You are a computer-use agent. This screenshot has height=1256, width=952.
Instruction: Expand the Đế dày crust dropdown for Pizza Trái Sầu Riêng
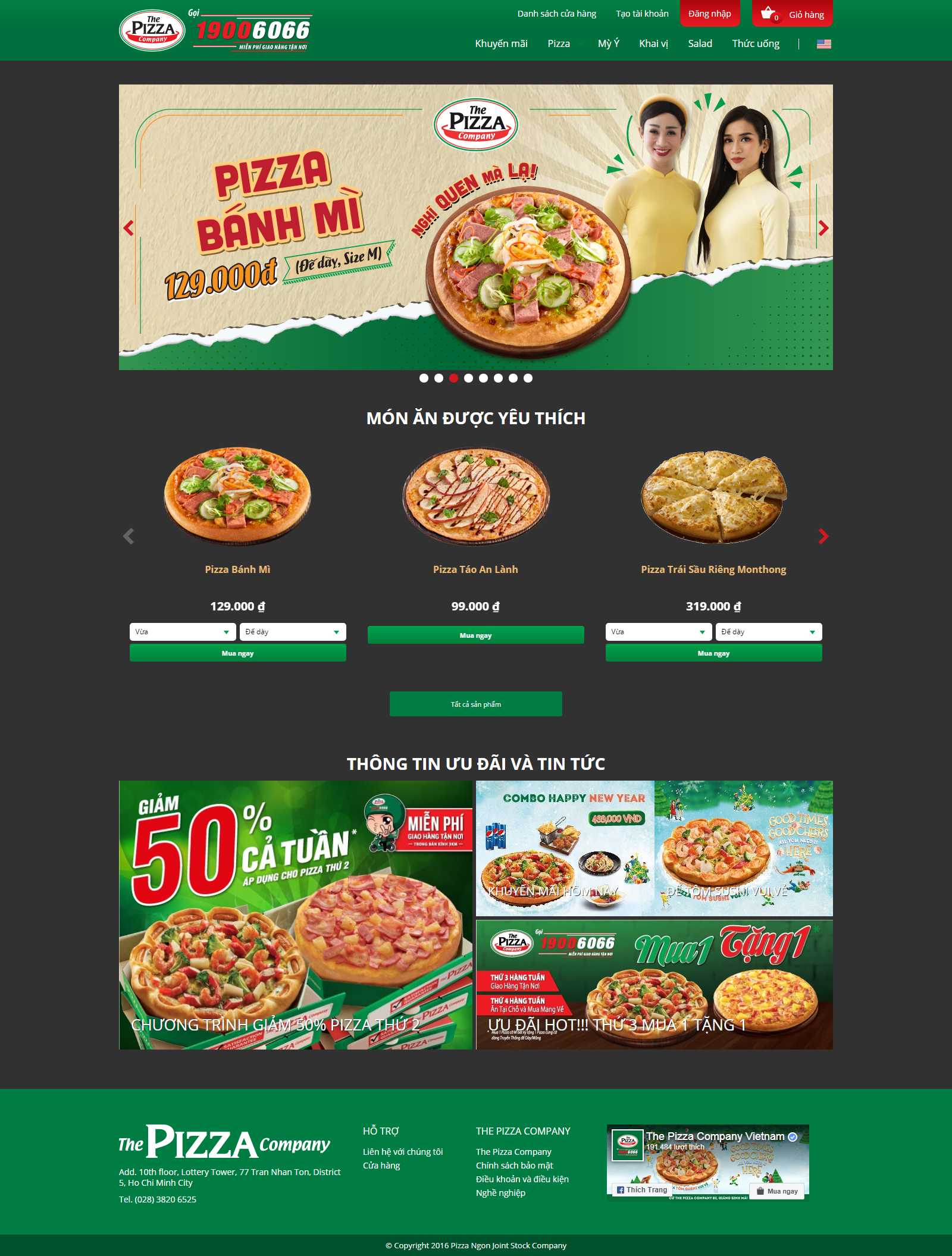click(768, 632)
